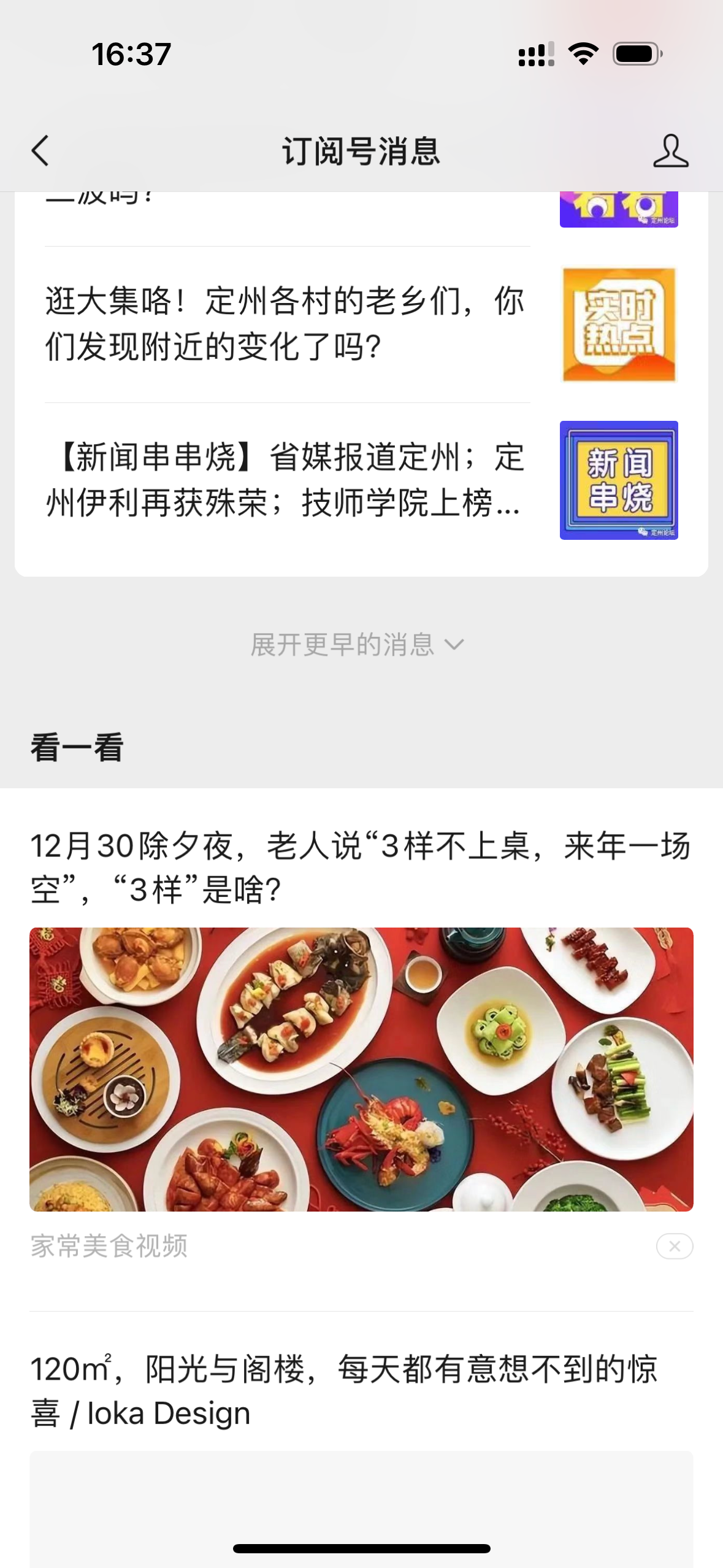Open the 【新闻串串烧】 article
The width and height of the screenshot is (723, 1568).
pos(286,480)
